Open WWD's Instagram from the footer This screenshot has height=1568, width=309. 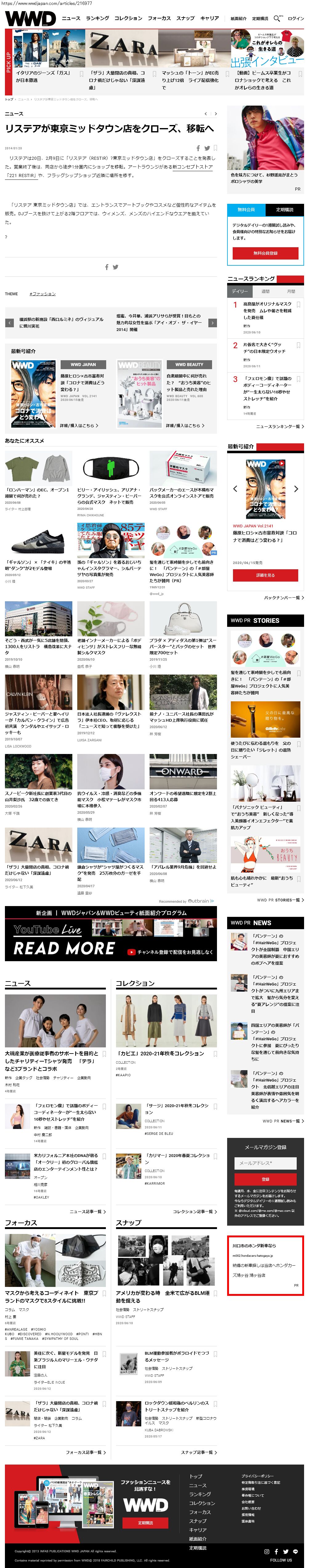click(x=267, y=1552)
